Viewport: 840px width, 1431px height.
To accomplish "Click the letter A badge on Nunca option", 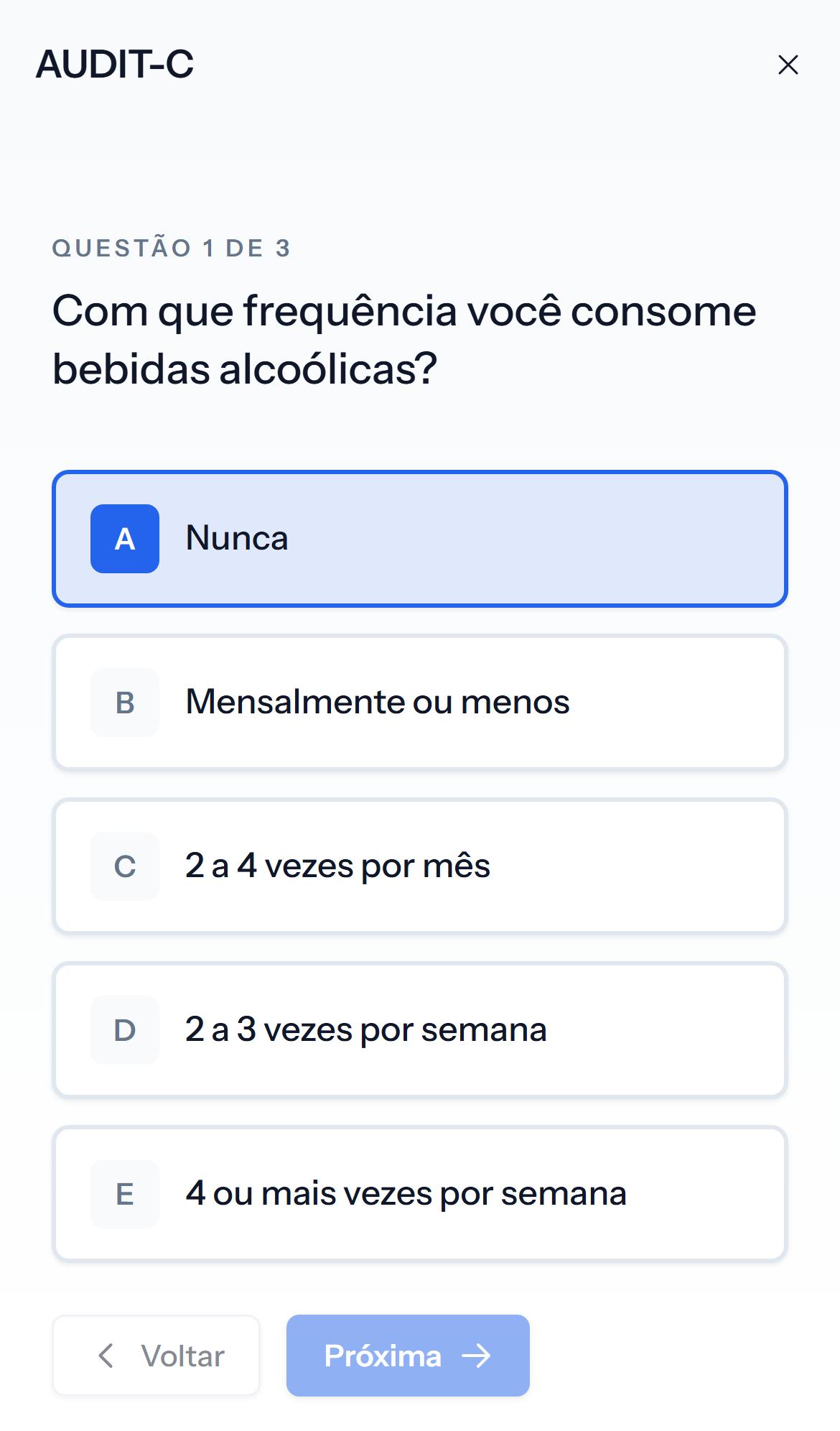I will click(124, 539).
